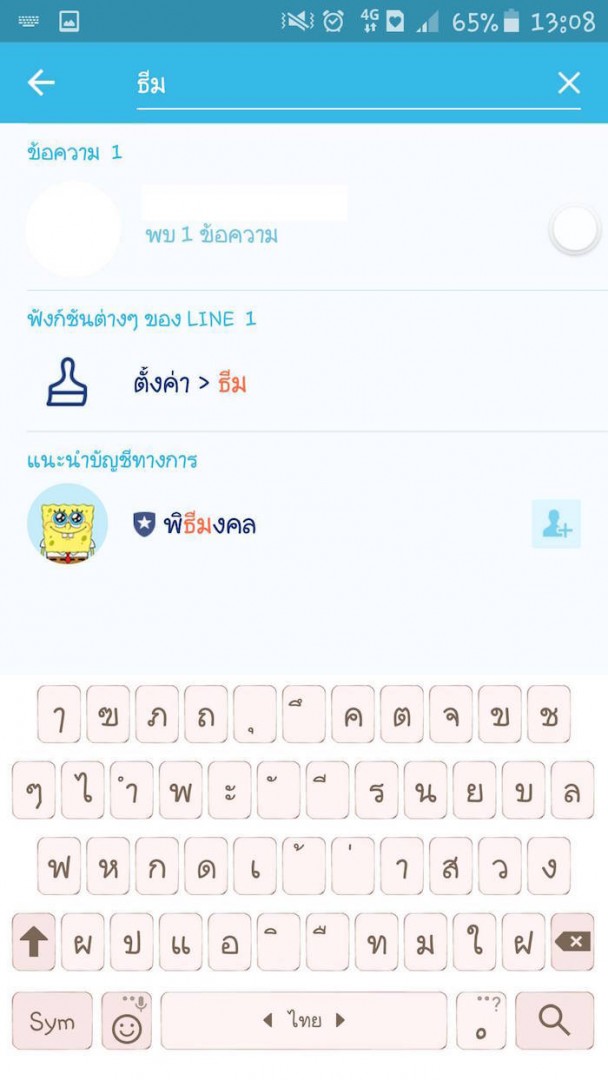Screen dimensions: 608x1080
Task: Tap the search field containing ธีม
Action: (340, 84)
